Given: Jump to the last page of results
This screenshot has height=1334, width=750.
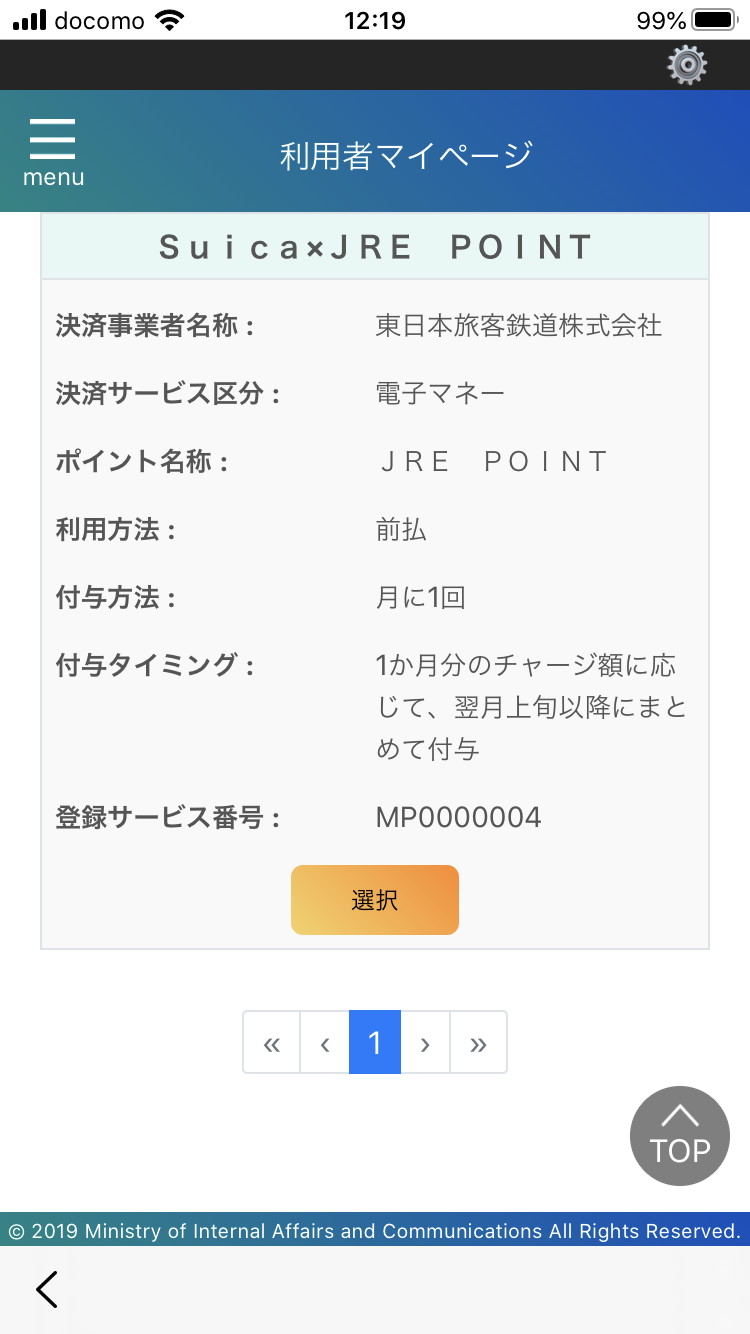Looking at the screenshot, I should coord(478,1043).
